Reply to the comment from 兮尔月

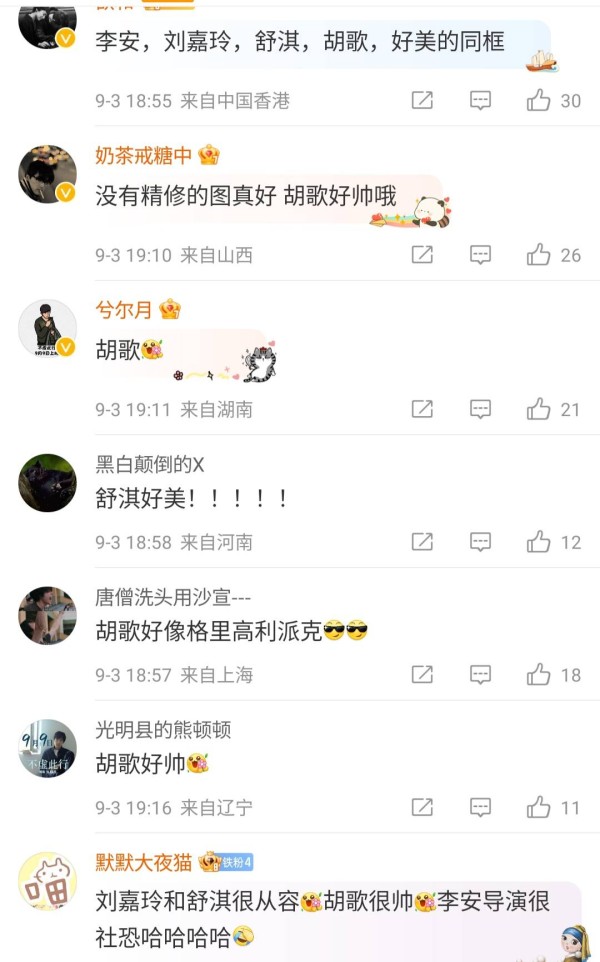(x=480, y=409)
